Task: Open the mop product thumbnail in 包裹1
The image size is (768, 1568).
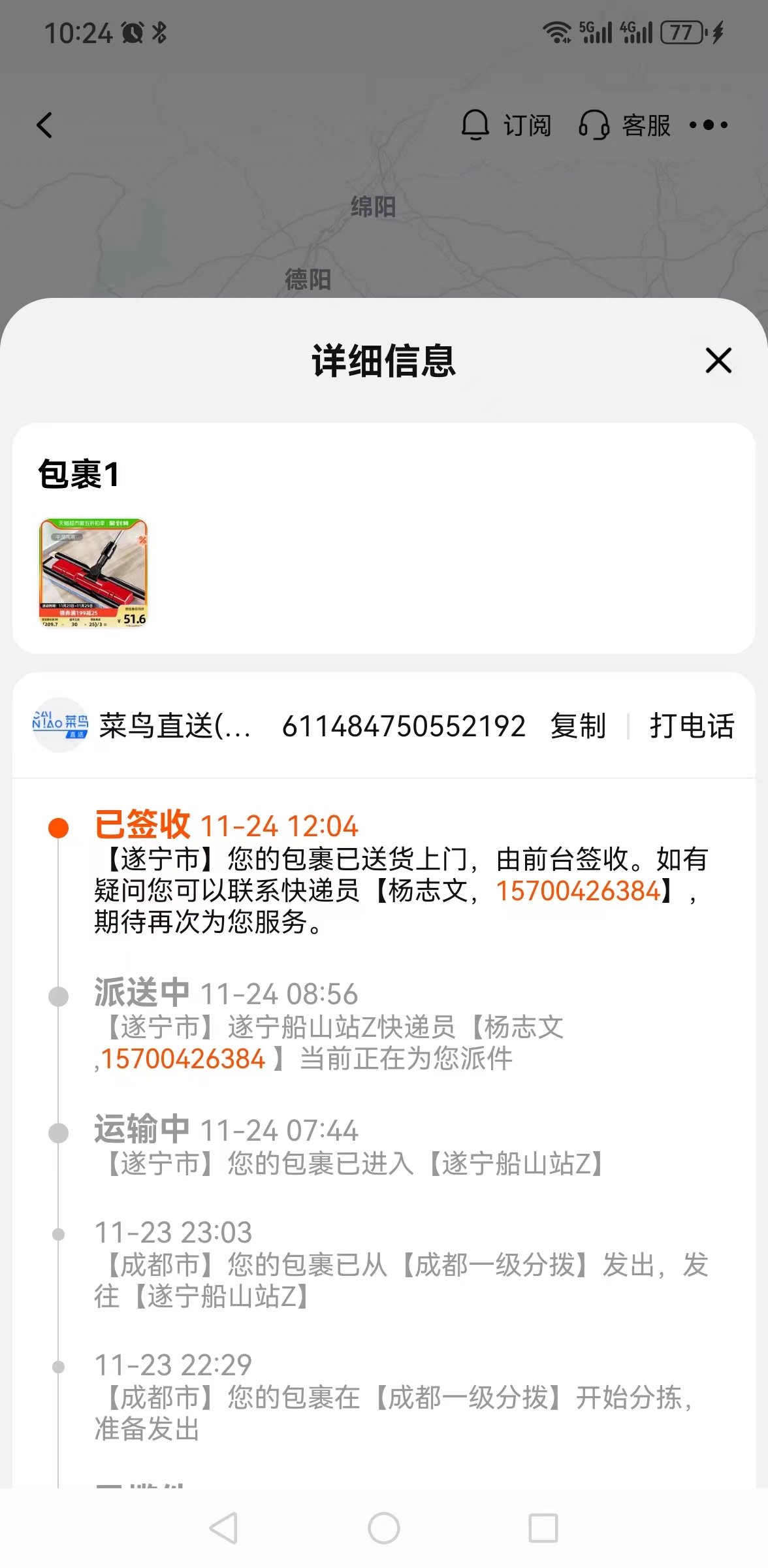Action: click(x=93, y=573)
